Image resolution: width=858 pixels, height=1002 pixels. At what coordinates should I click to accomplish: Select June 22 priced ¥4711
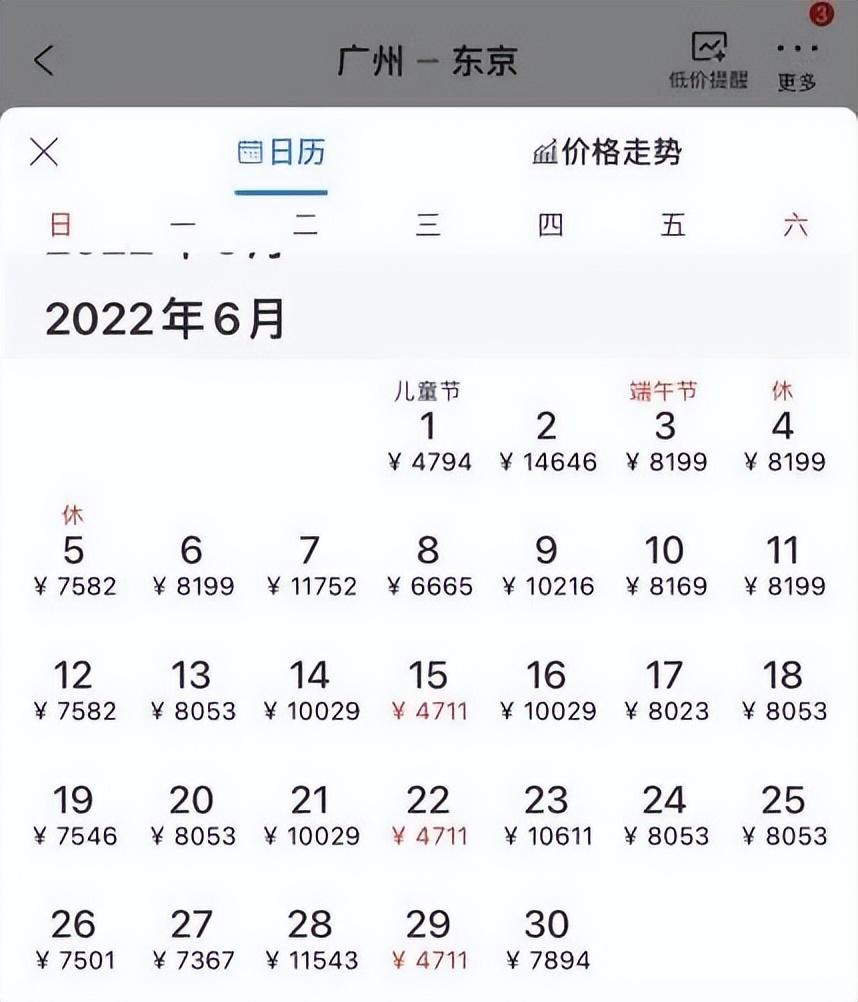click(x=428, y=814)
